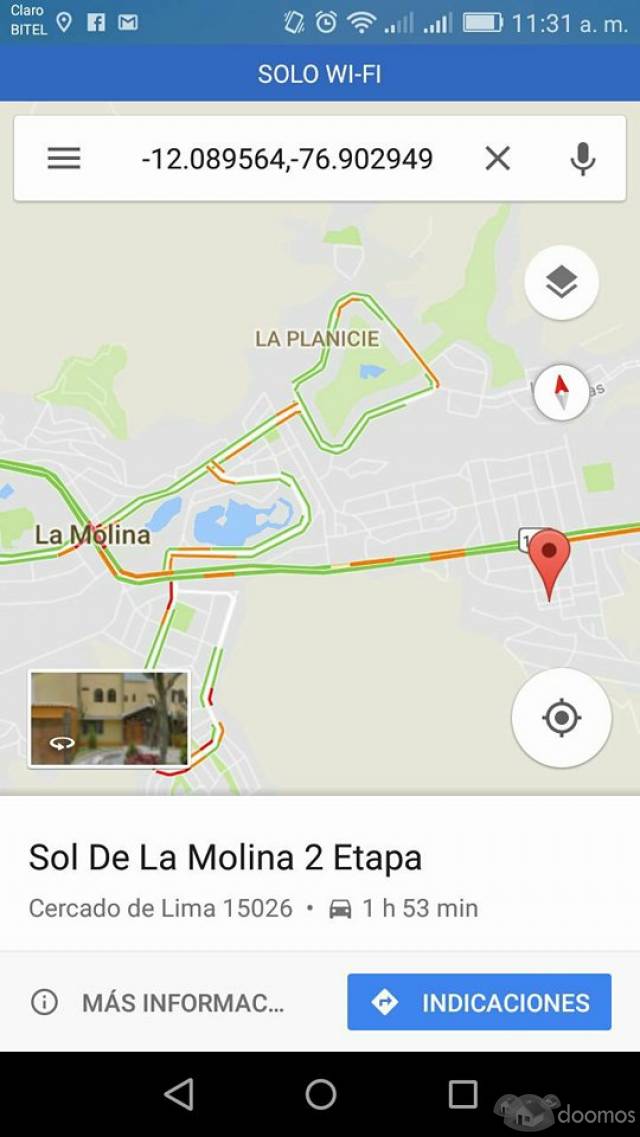The image size is (640, 1137).
Task: Tap the coordinates search field
Action: (x=287, y=158)
